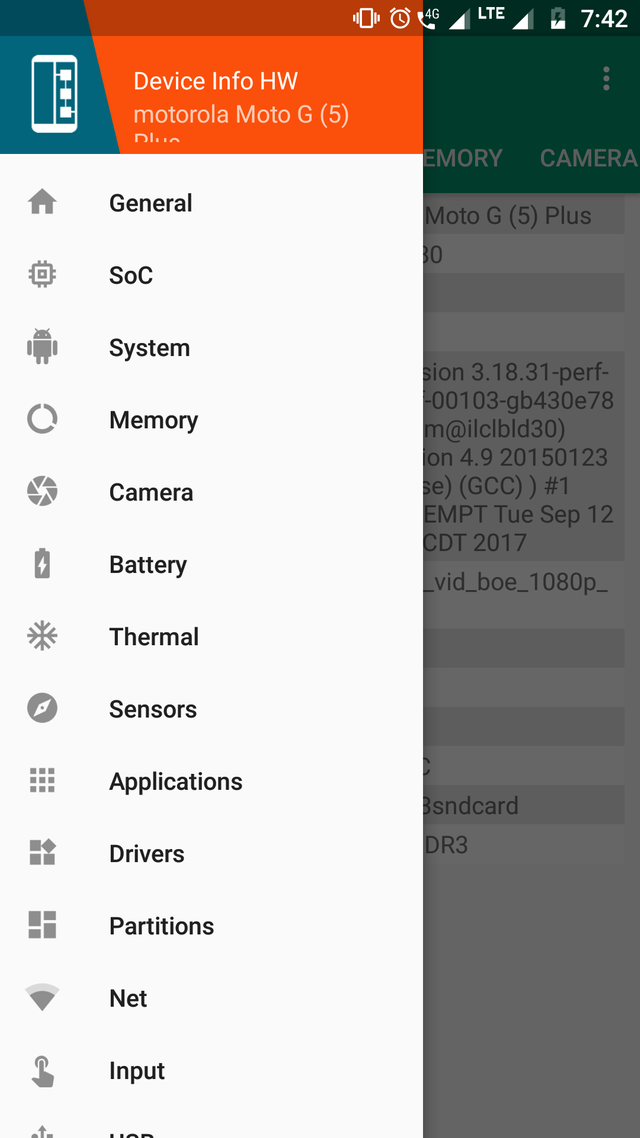View Camera information
The height and width of the screenshot is (1138, 640).
point(151,492)
